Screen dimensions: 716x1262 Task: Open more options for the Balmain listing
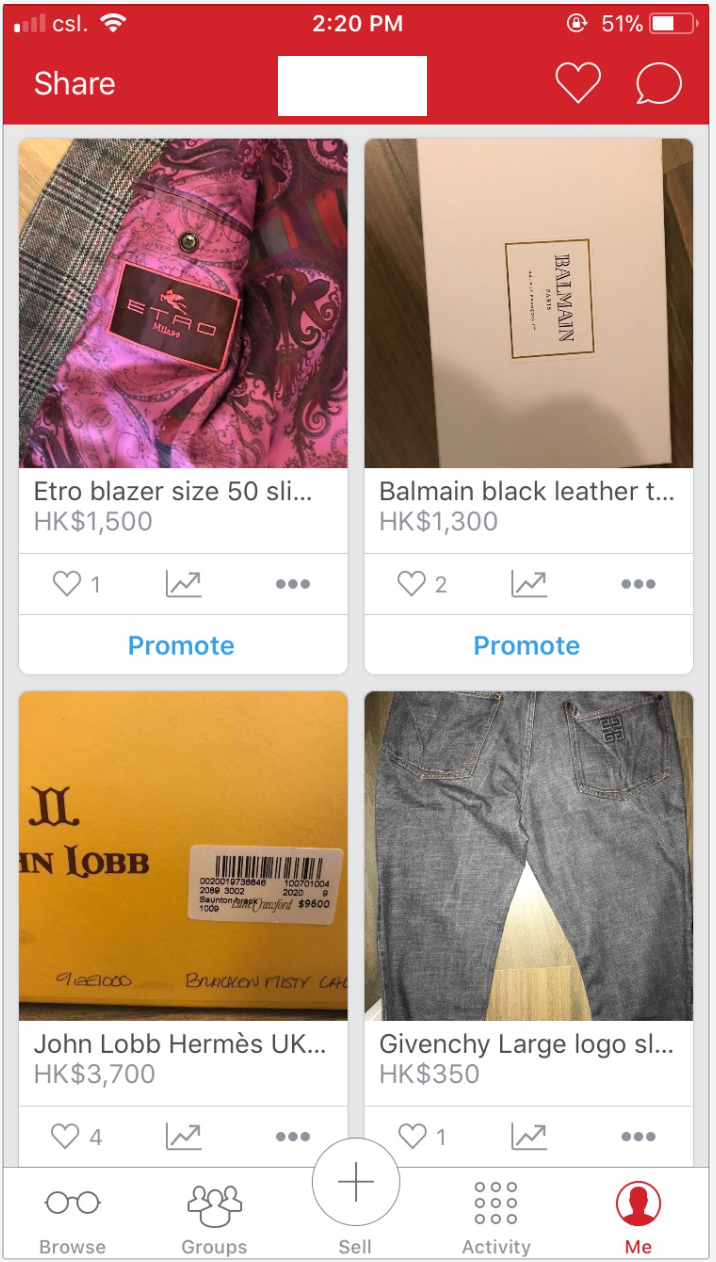click(638, 584)
